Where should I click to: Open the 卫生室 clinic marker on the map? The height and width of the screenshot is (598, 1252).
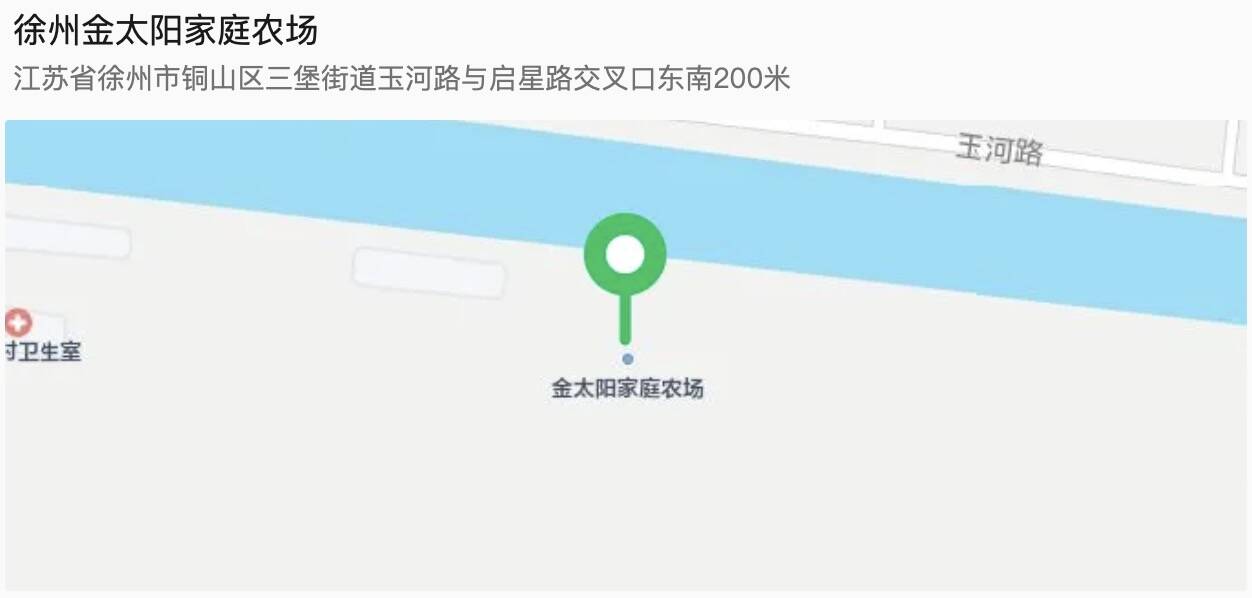pyautogui.click(x=18, y=323)
